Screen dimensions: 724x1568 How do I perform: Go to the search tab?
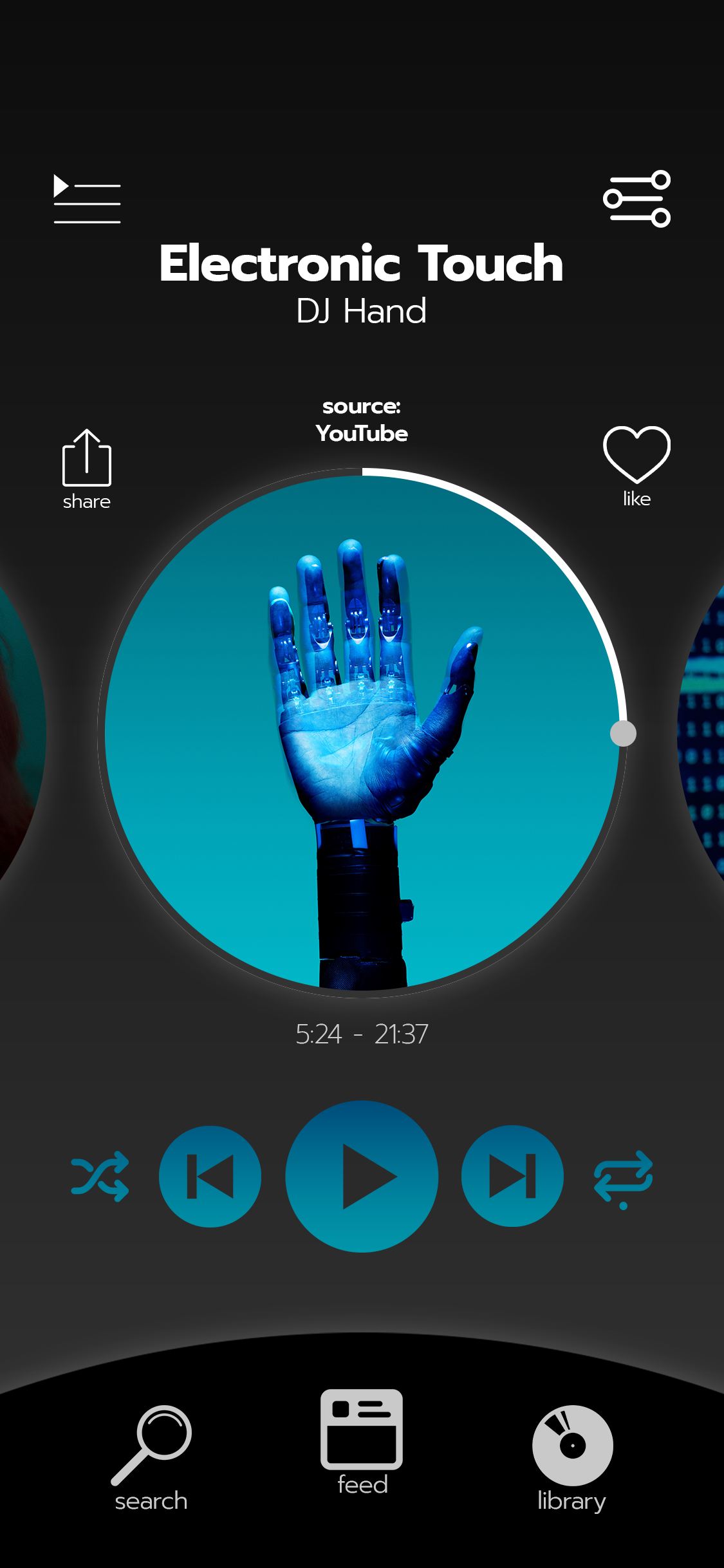click(x=151, y=1458)
